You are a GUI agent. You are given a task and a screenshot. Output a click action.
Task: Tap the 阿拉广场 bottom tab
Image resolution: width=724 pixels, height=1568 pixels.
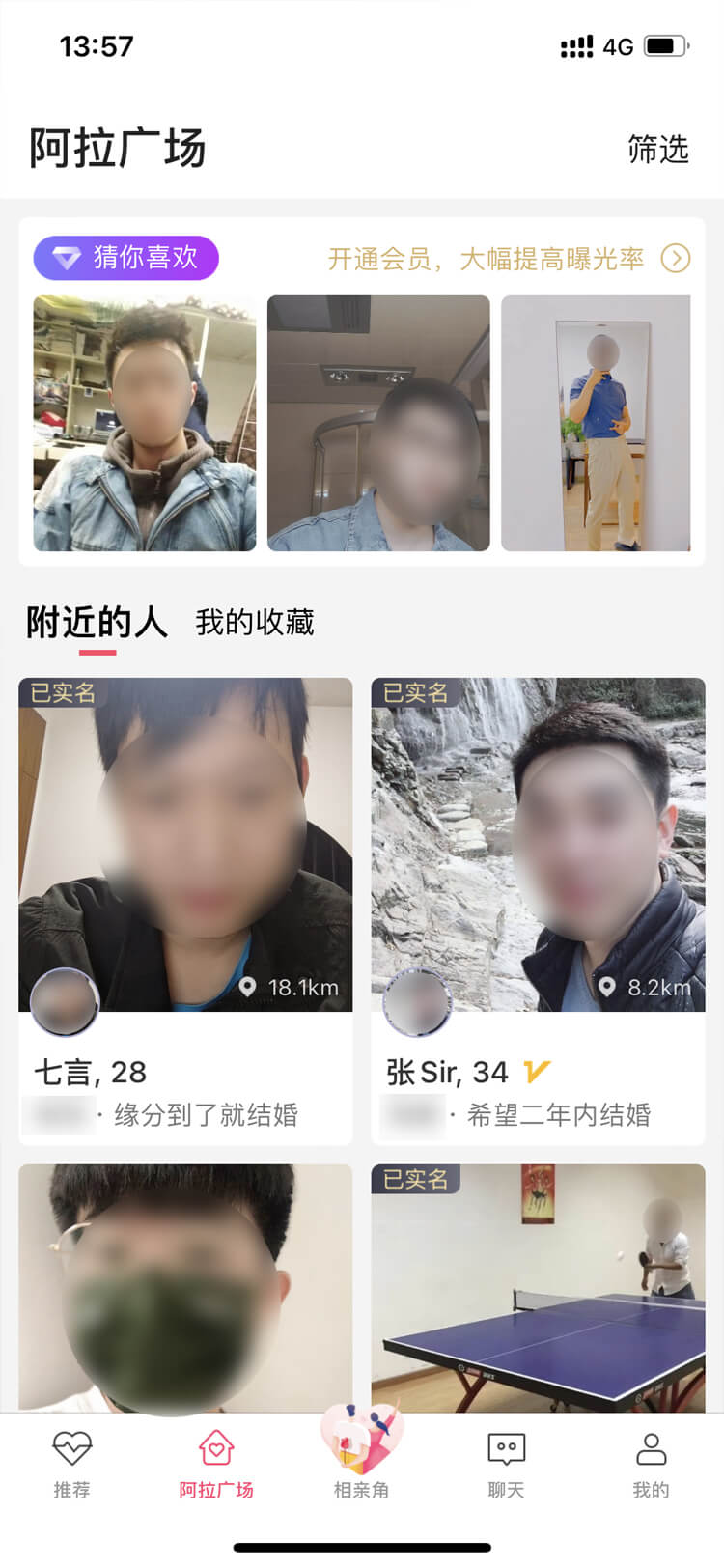click(216, 1464)
